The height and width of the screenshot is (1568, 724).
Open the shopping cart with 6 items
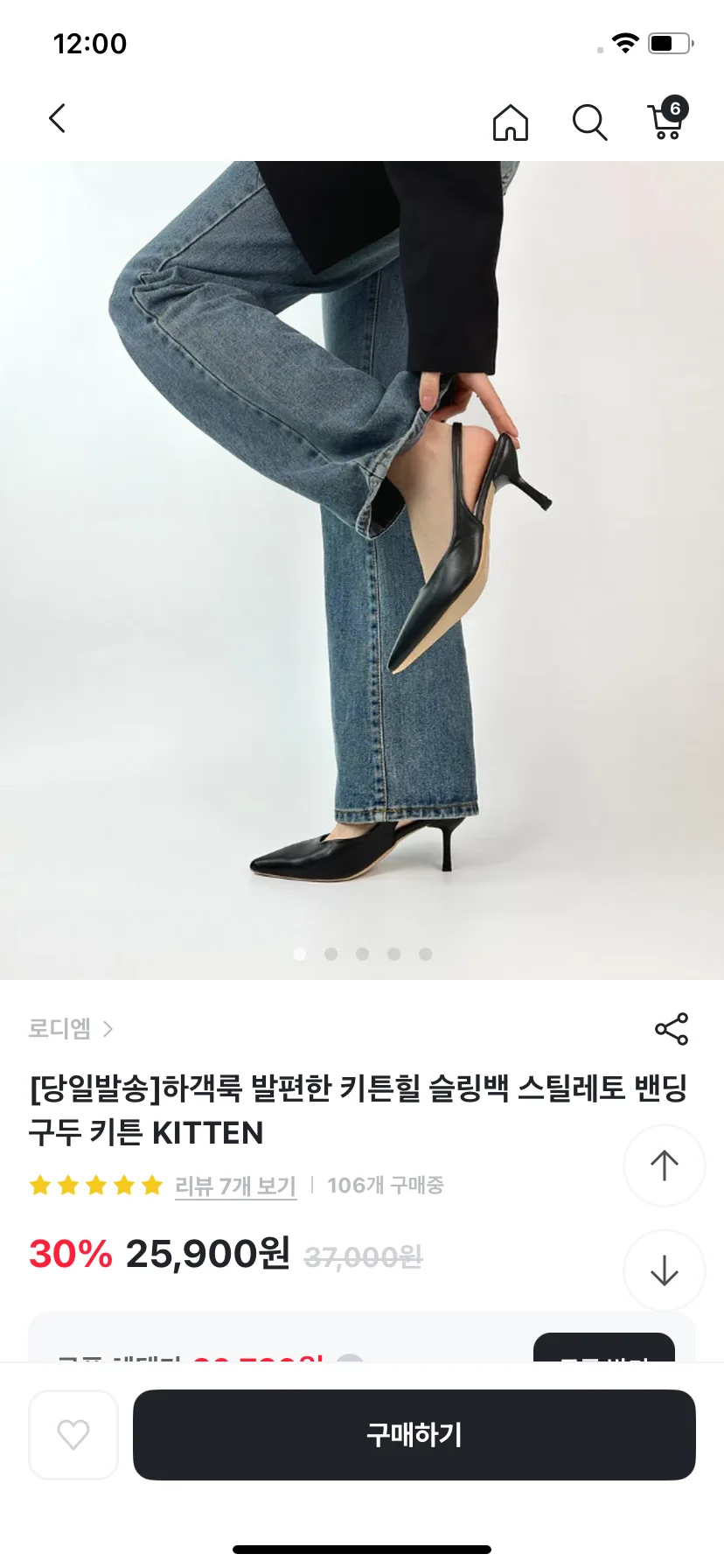[x=667, y=121]
